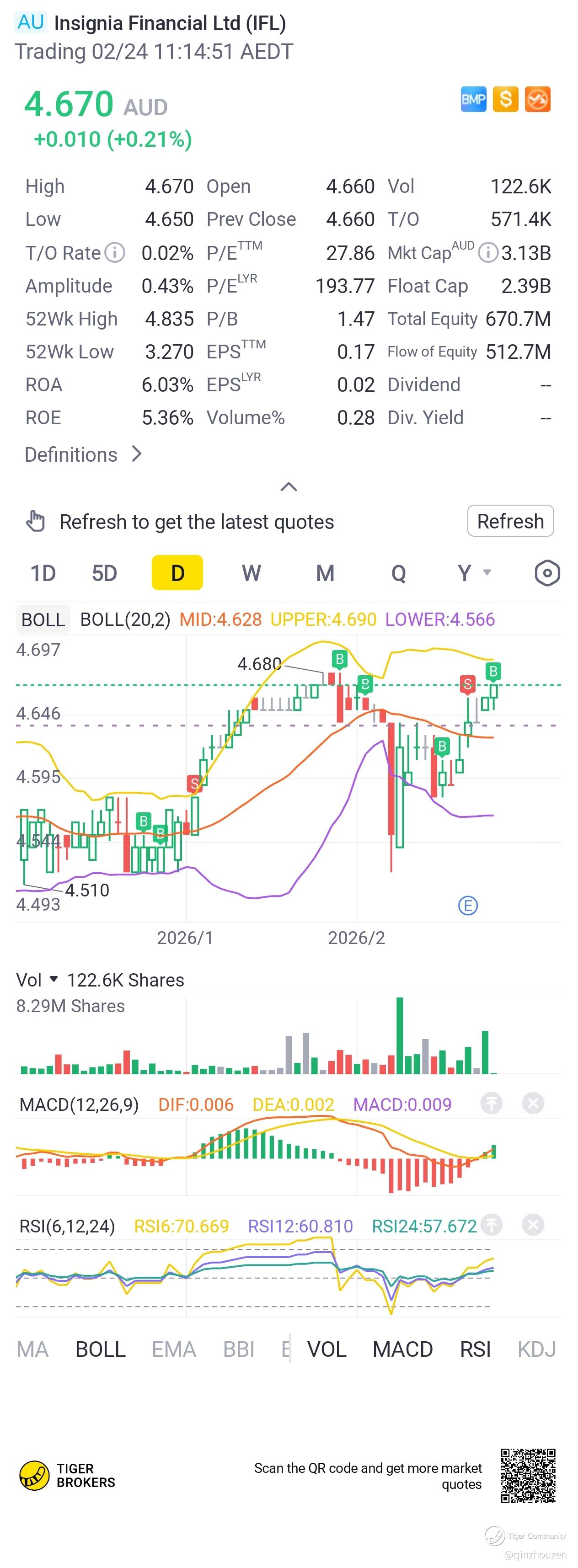Select the M monthly chart period

click(325, 573)
